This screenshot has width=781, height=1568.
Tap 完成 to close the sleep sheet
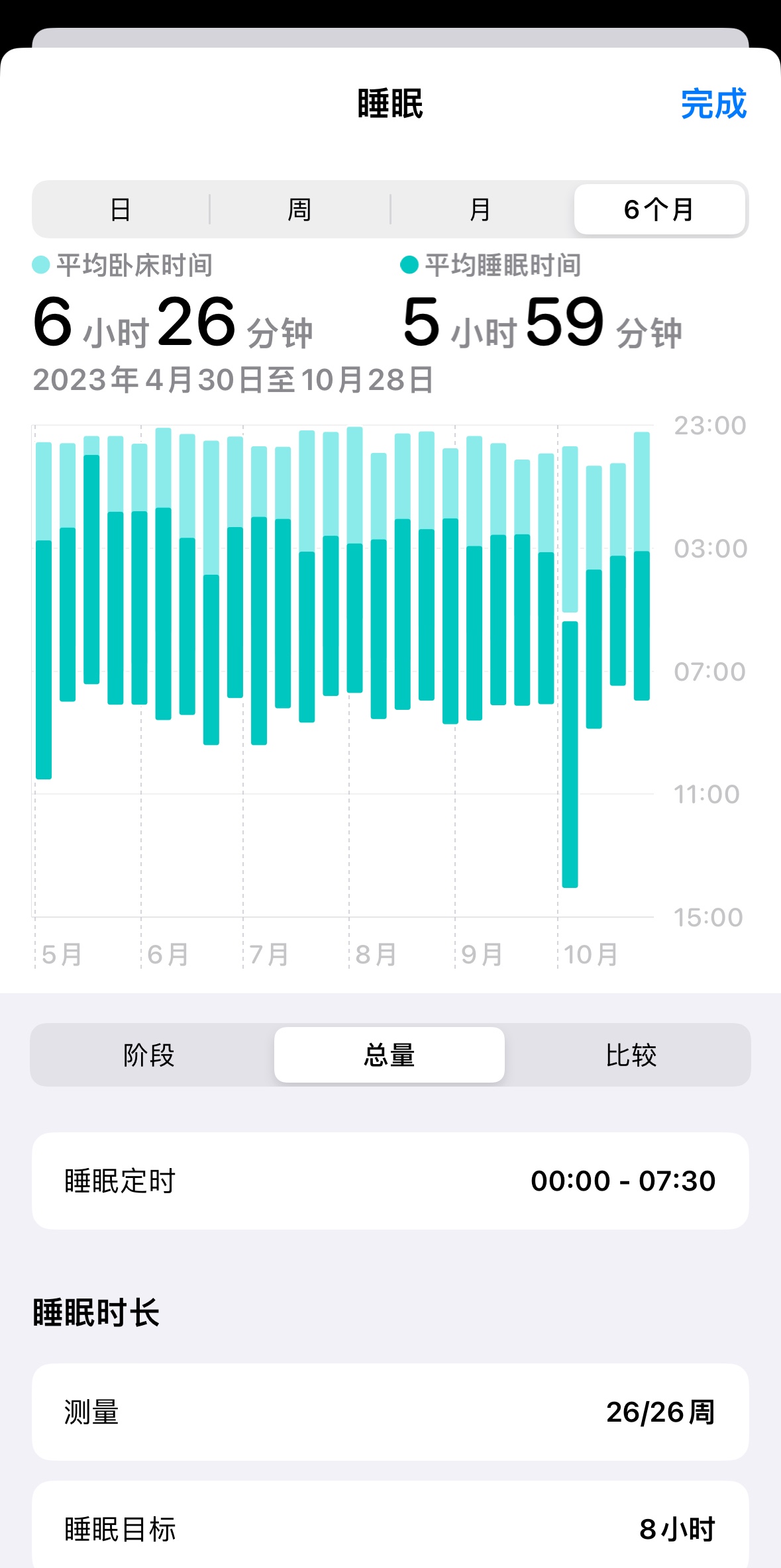click(x=713, y=104)
